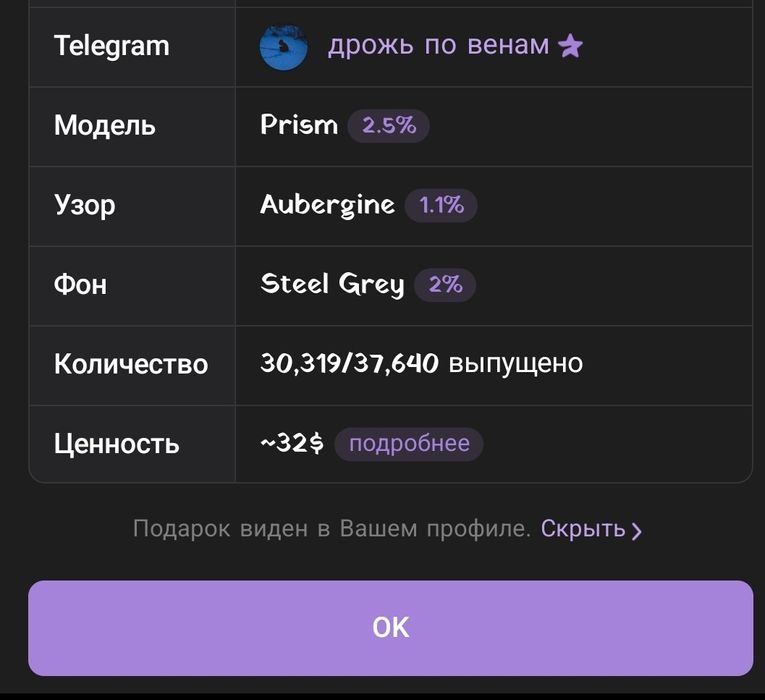Open подробнее for gift value details
765x700 pixels.
click(408, 444)
